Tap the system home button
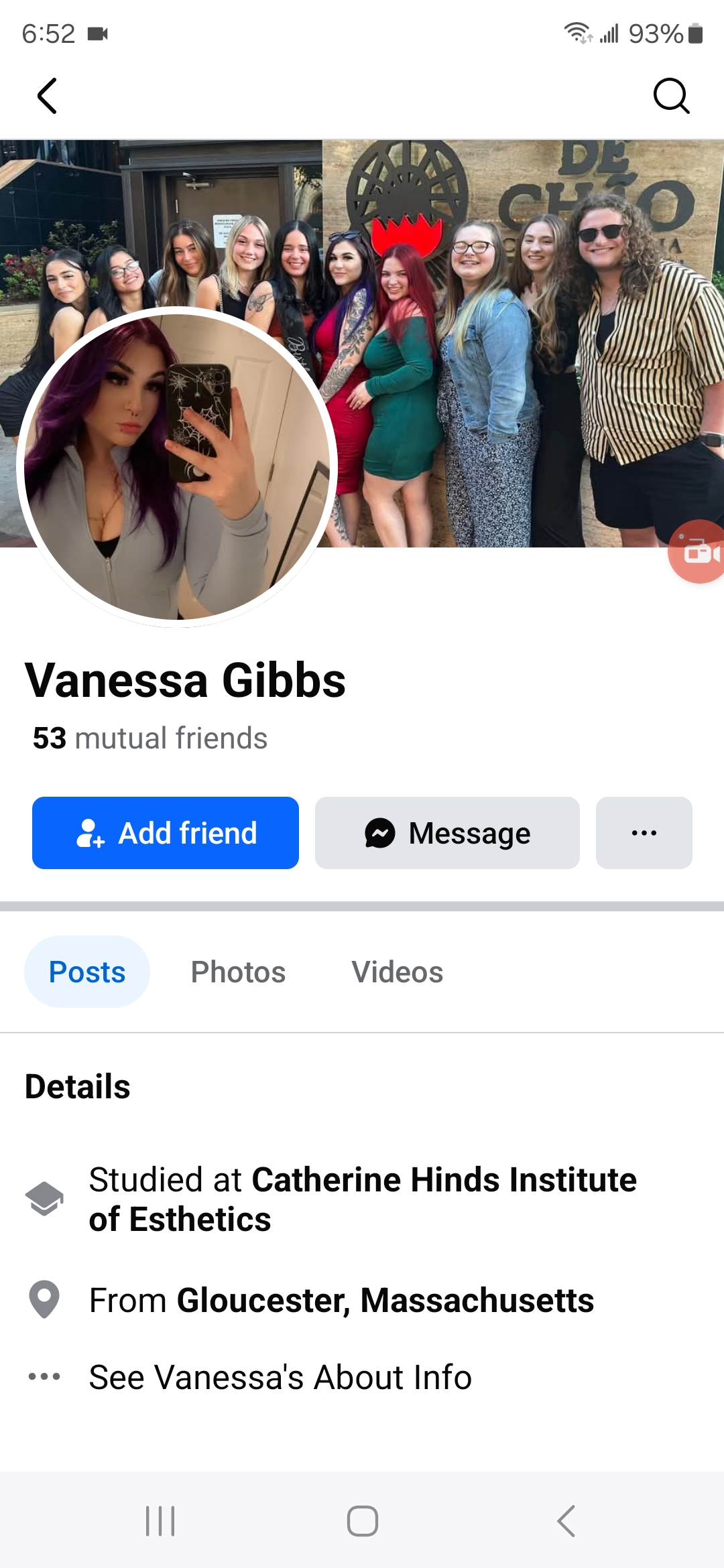 [x=362, y=1520]
